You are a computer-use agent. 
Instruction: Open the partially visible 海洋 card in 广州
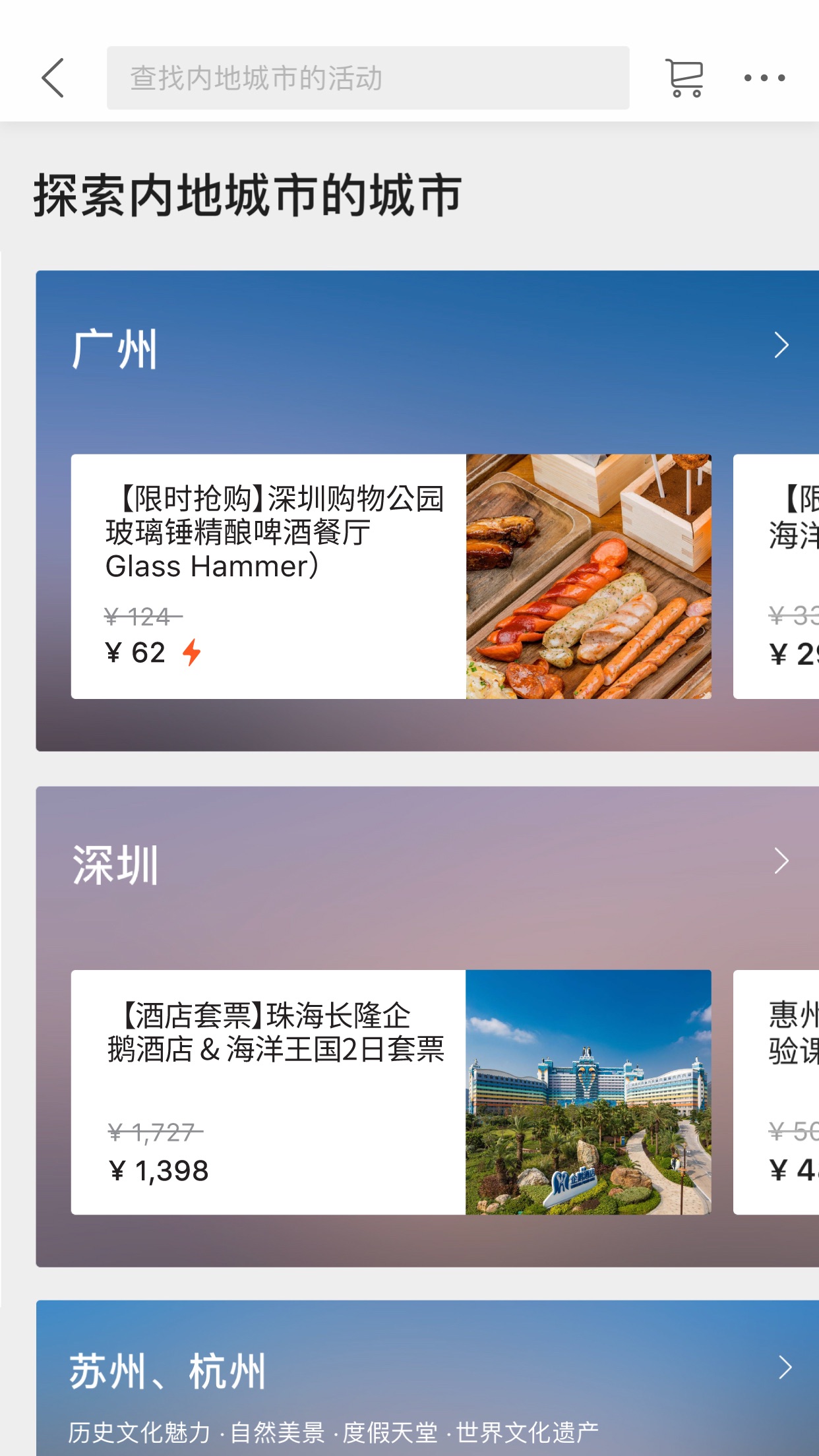[x=776, y=576]
